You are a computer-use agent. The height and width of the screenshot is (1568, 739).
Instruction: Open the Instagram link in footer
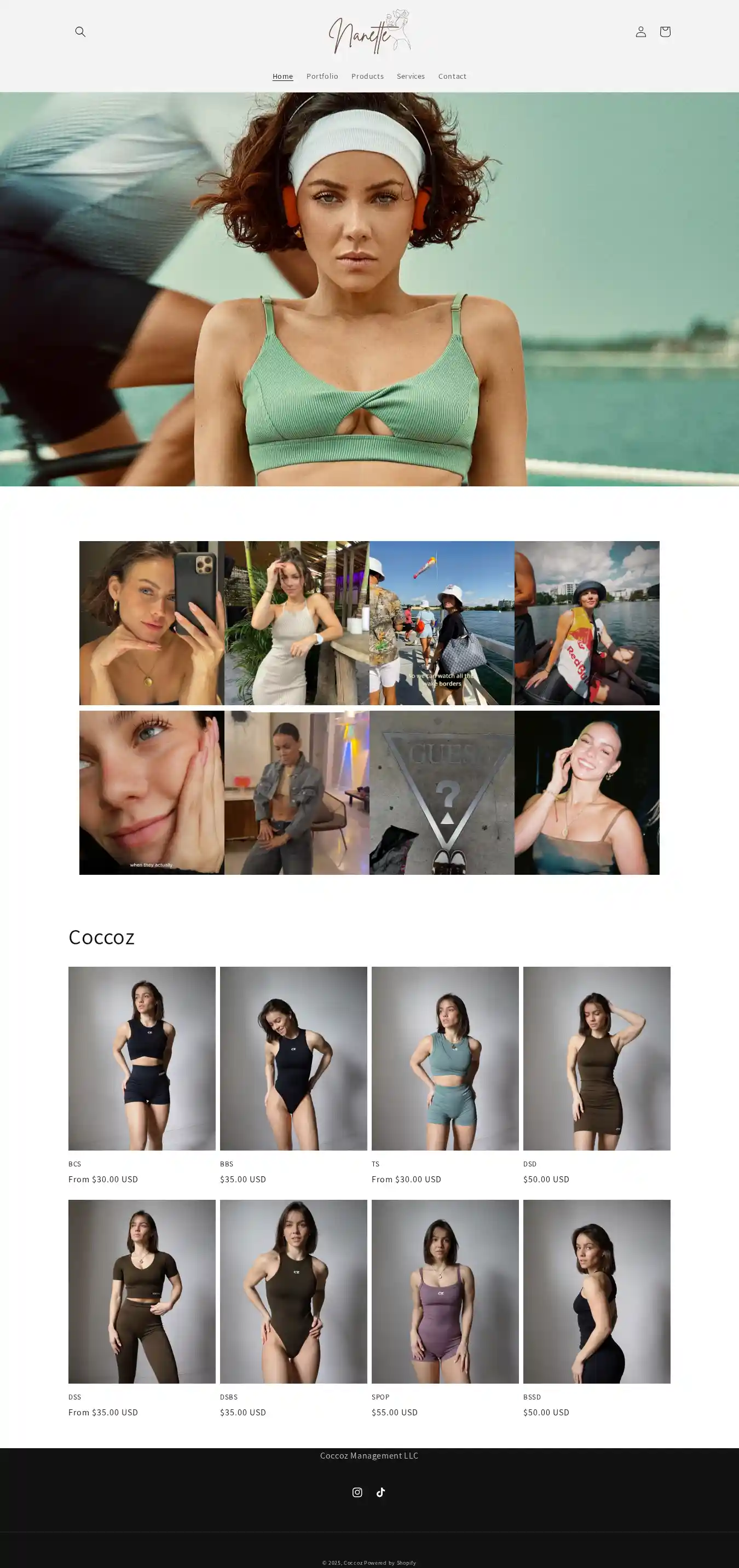[357, 1492]
